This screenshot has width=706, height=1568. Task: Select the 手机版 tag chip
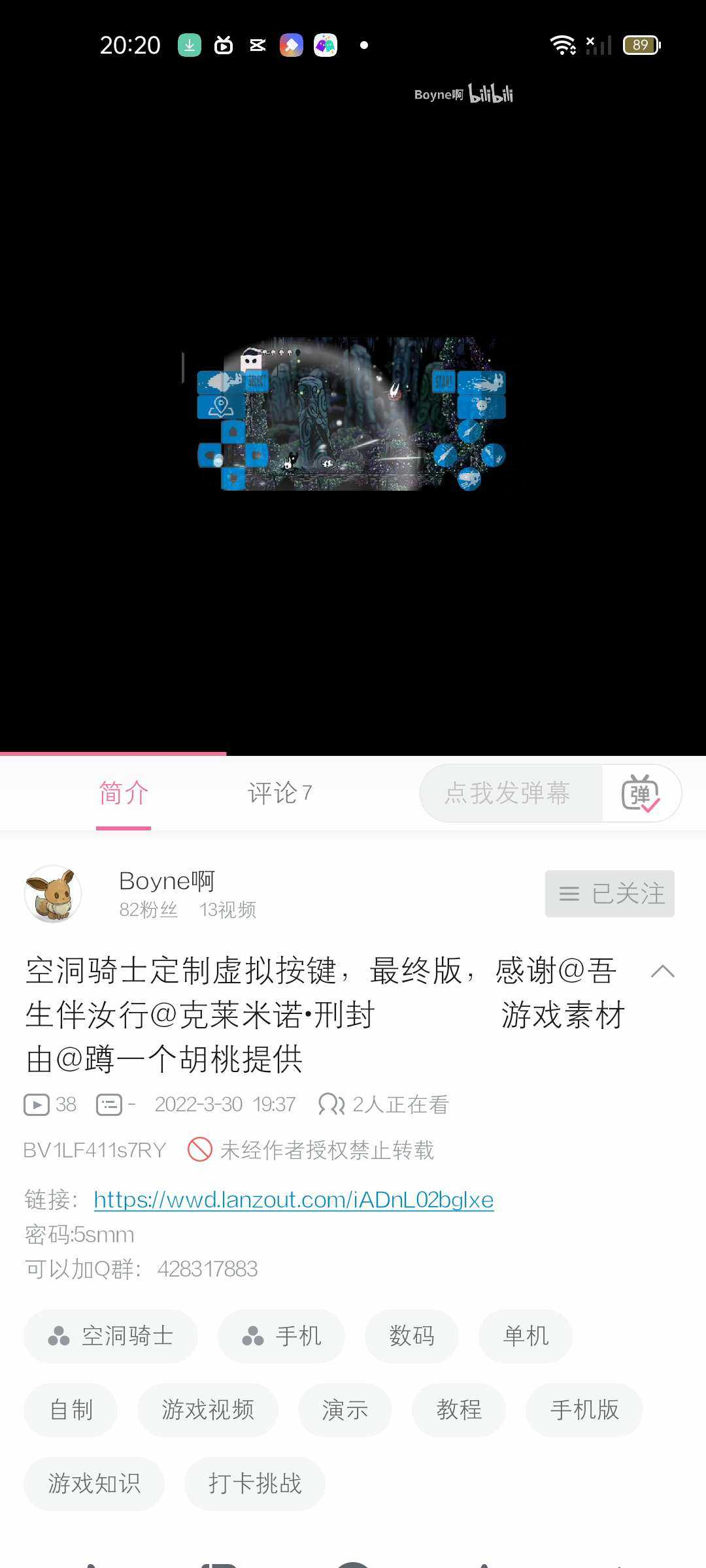tap(584, 1410)
